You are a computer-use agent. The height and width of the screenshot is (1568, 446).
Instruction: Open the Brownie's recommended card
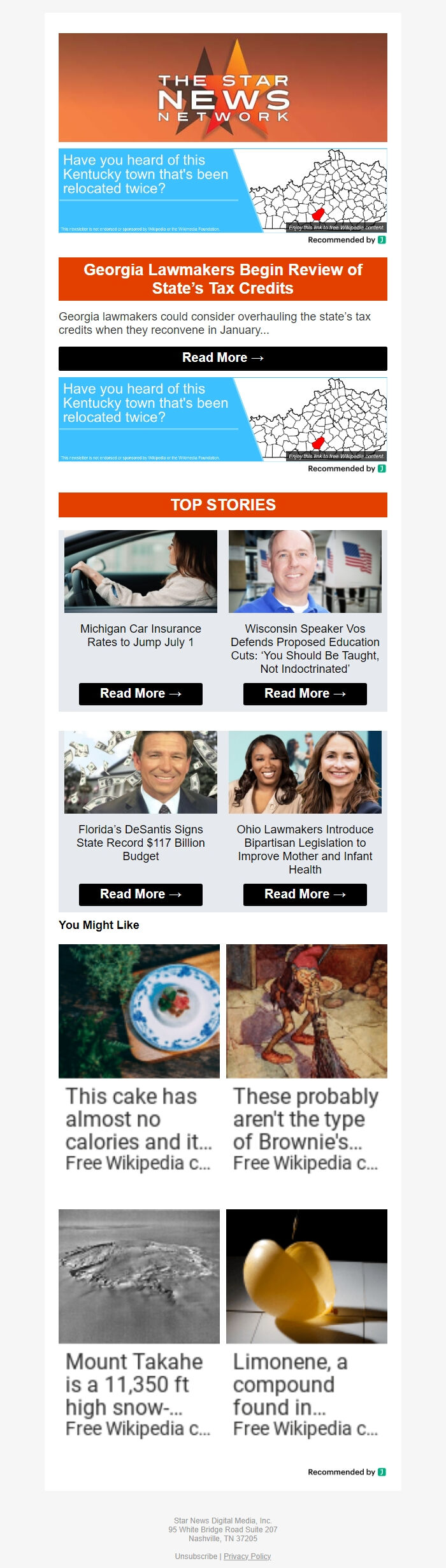[306, 1058]
